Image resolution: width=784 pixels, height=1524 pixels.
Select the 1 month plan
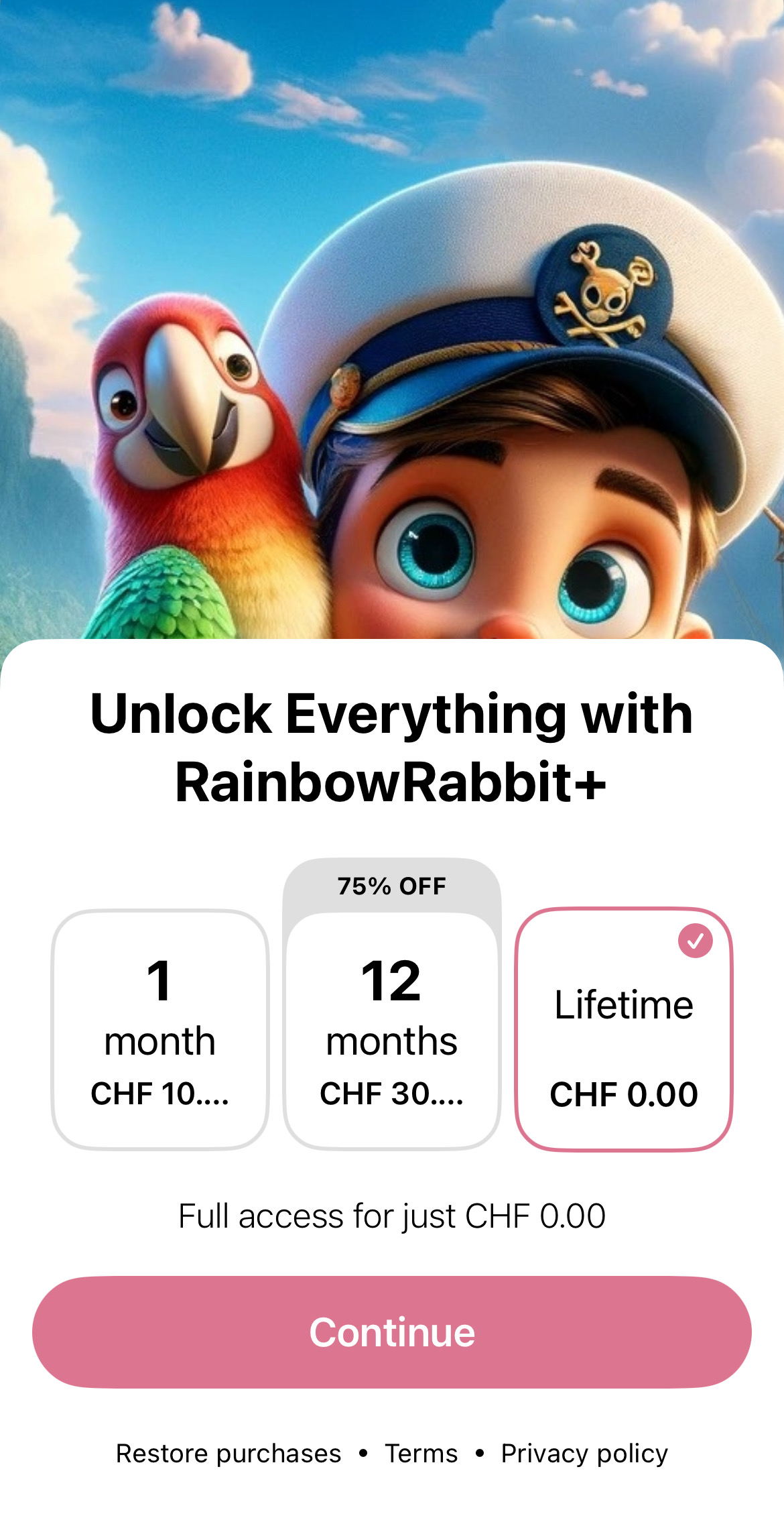160,1030
